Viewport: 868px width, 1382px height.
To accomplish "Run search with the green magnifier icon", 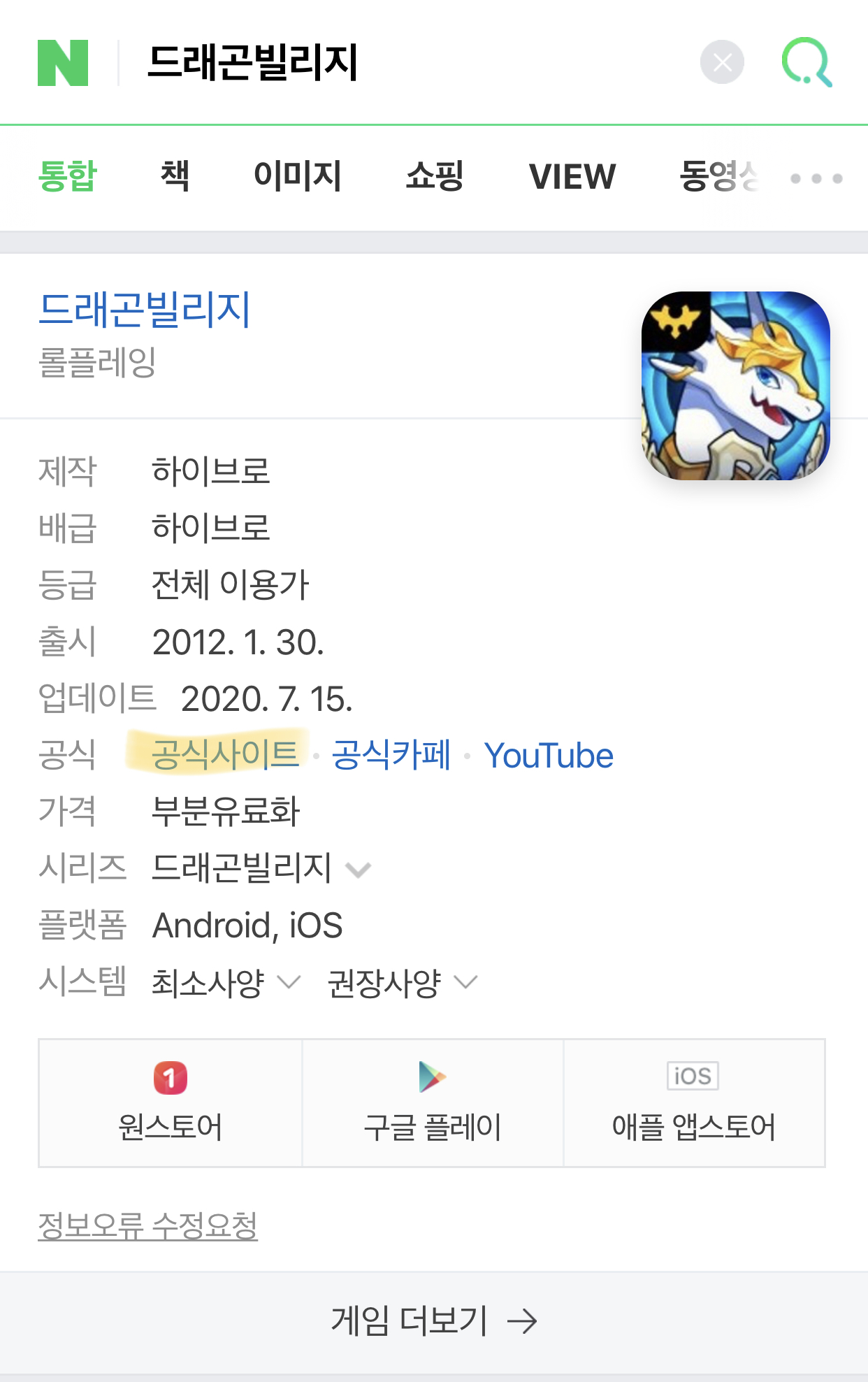I will 807,62.
